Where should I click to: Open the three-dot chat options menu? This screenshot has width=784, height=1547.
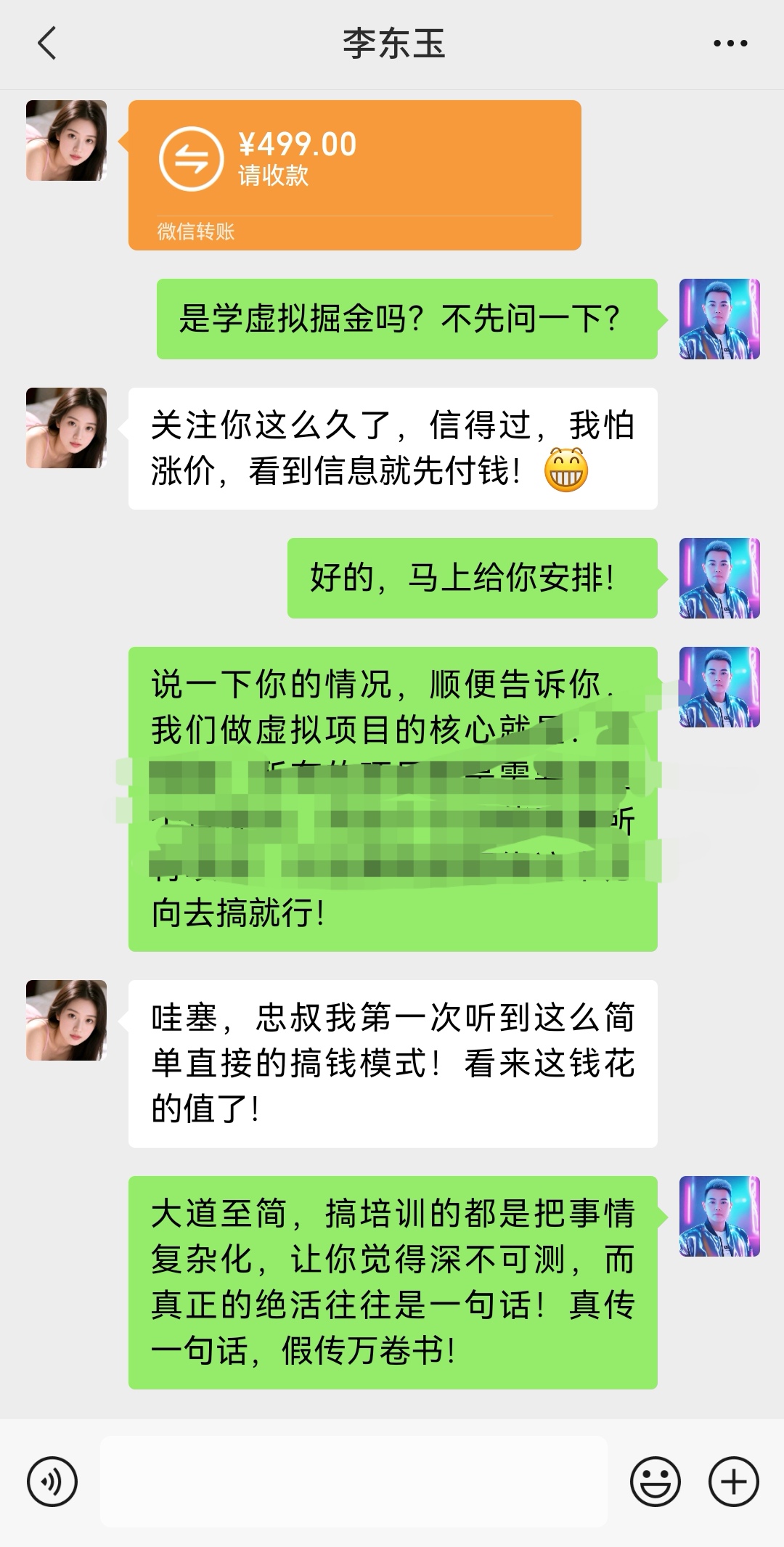click(x=730, y=44)
